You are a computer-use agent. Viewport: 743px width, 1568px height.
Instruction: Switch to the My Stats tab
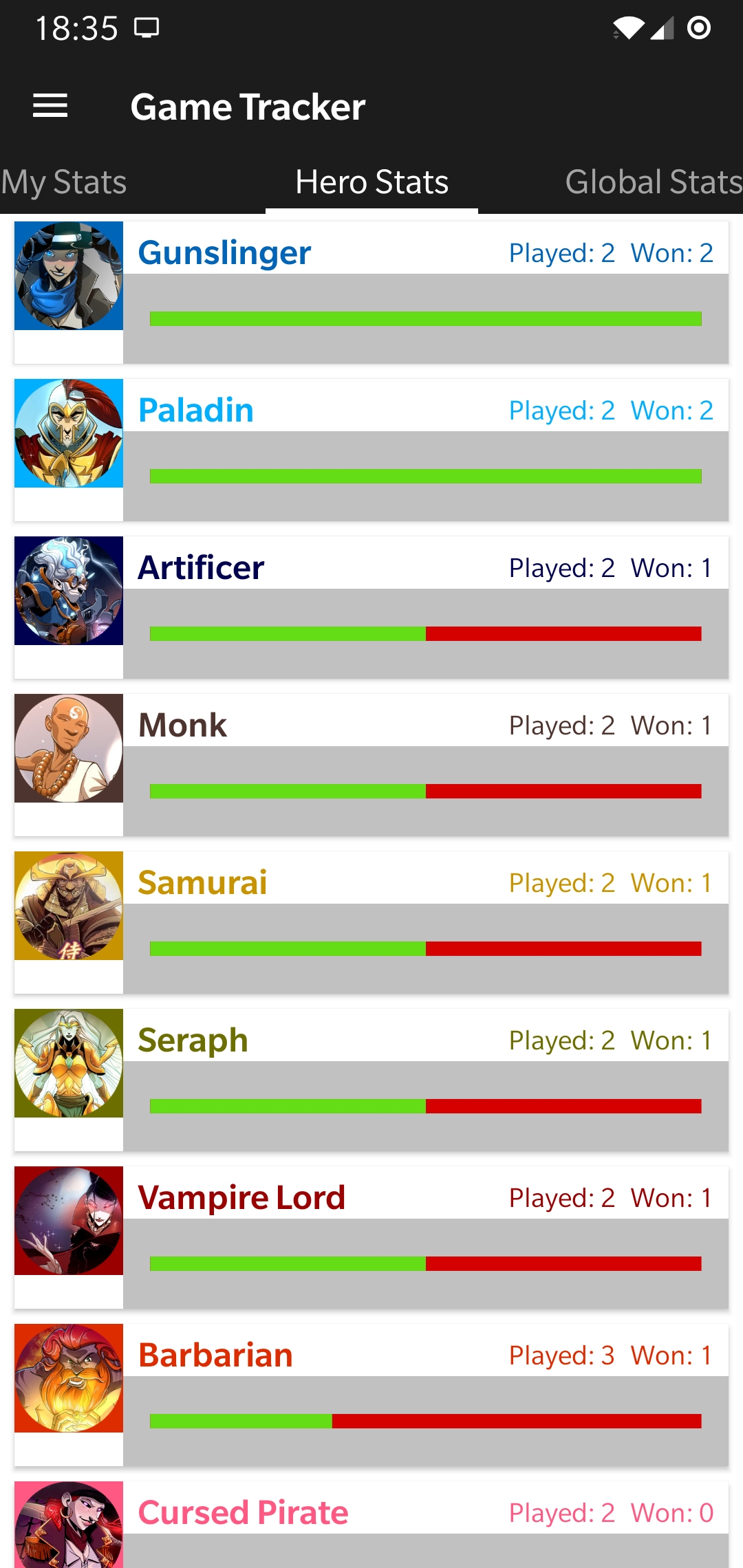[64, 182]
